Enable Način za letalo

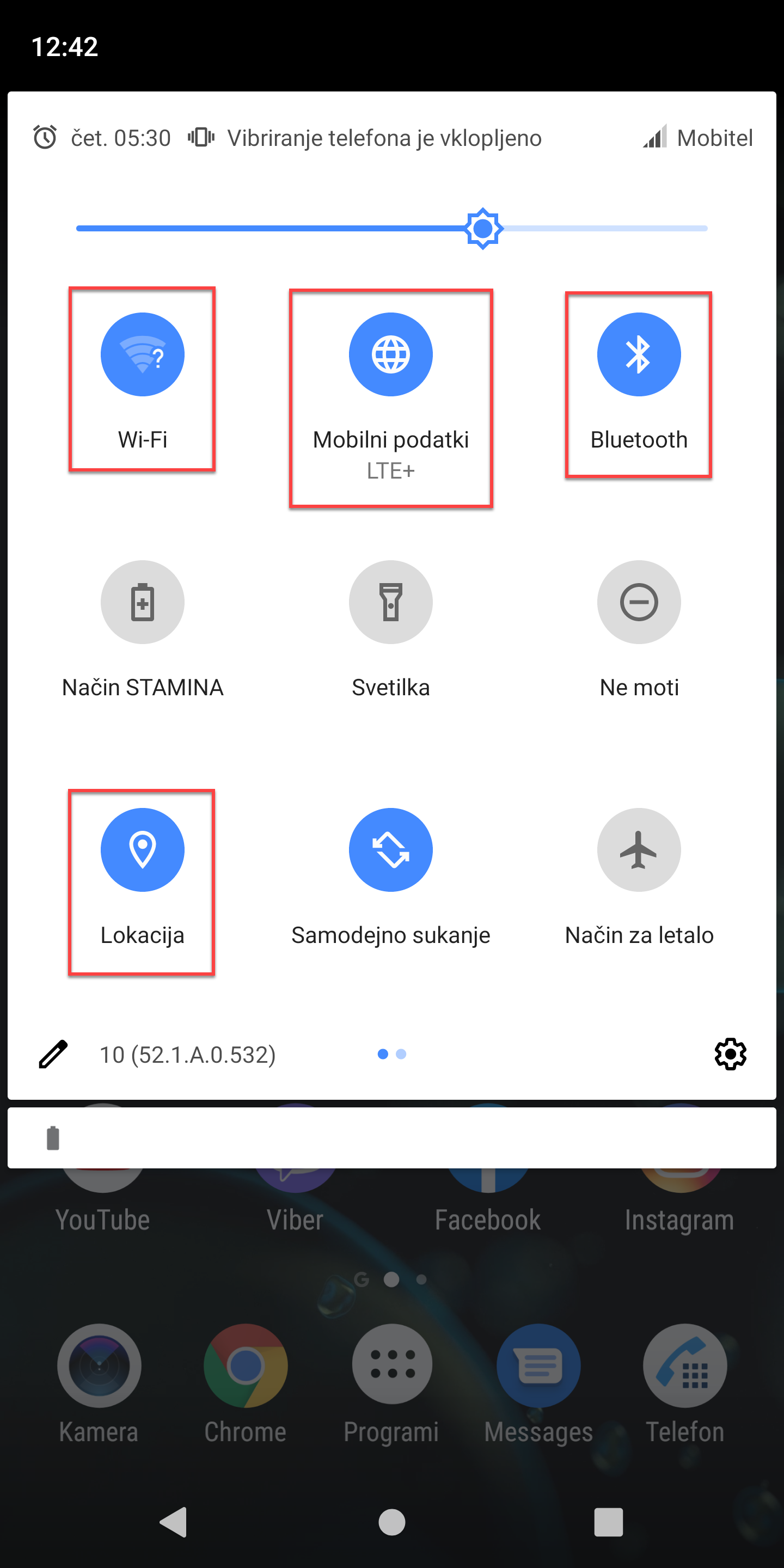[639, 850]
